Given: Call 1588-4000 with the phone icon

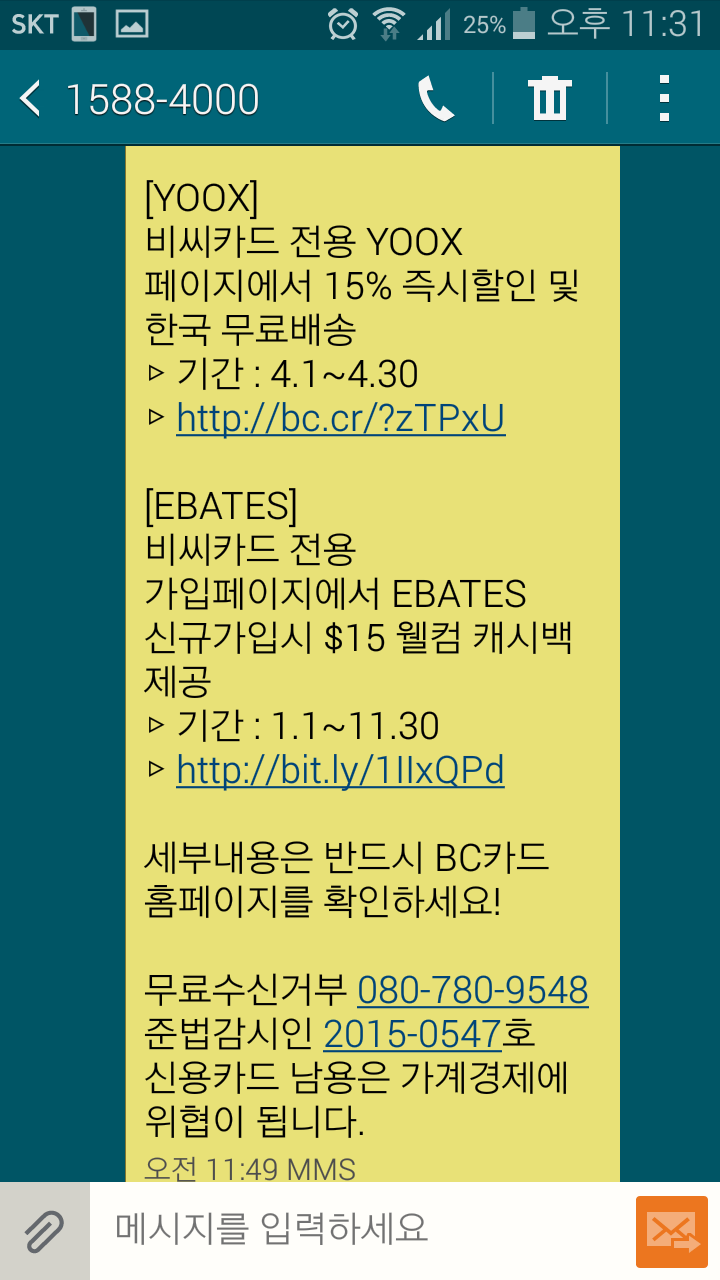Looking at the screenshot, I should pyautogui.click(x=436, y=99).
